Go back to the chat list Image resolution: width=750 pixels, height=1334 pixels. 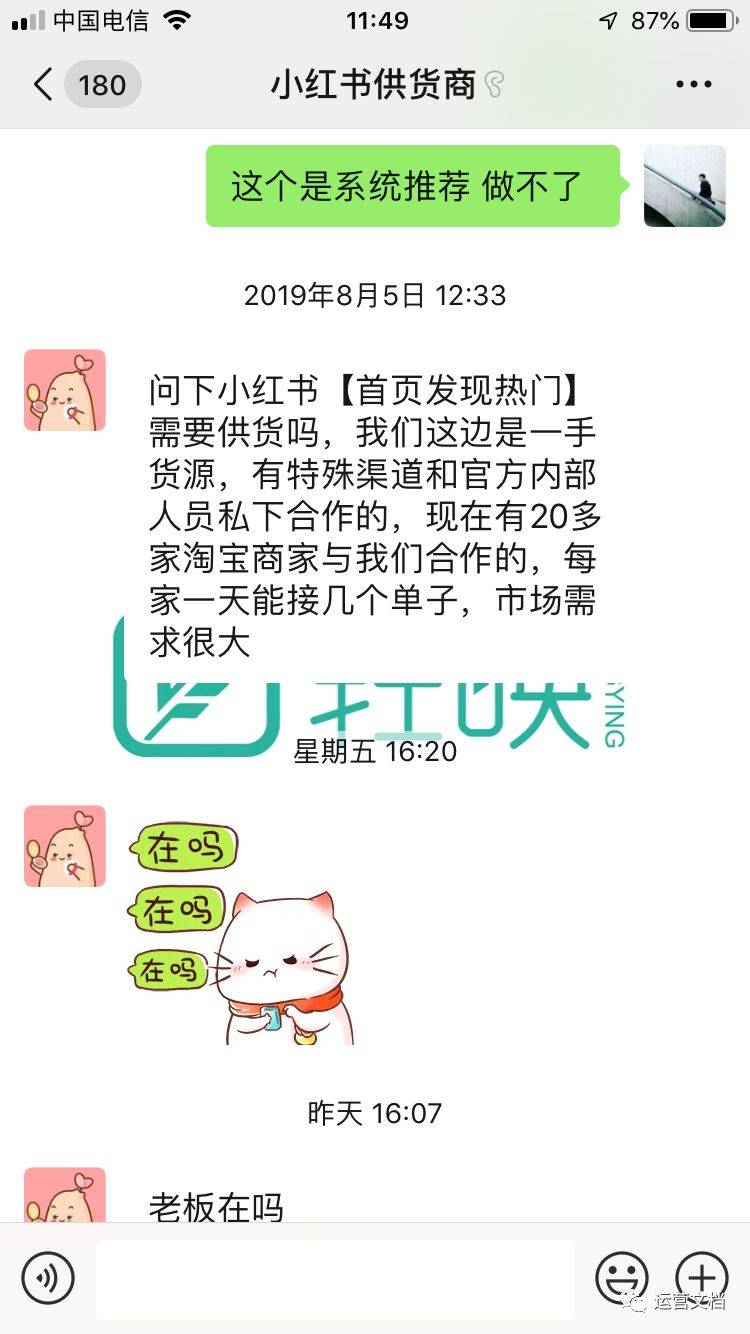[x=43, y=85]
